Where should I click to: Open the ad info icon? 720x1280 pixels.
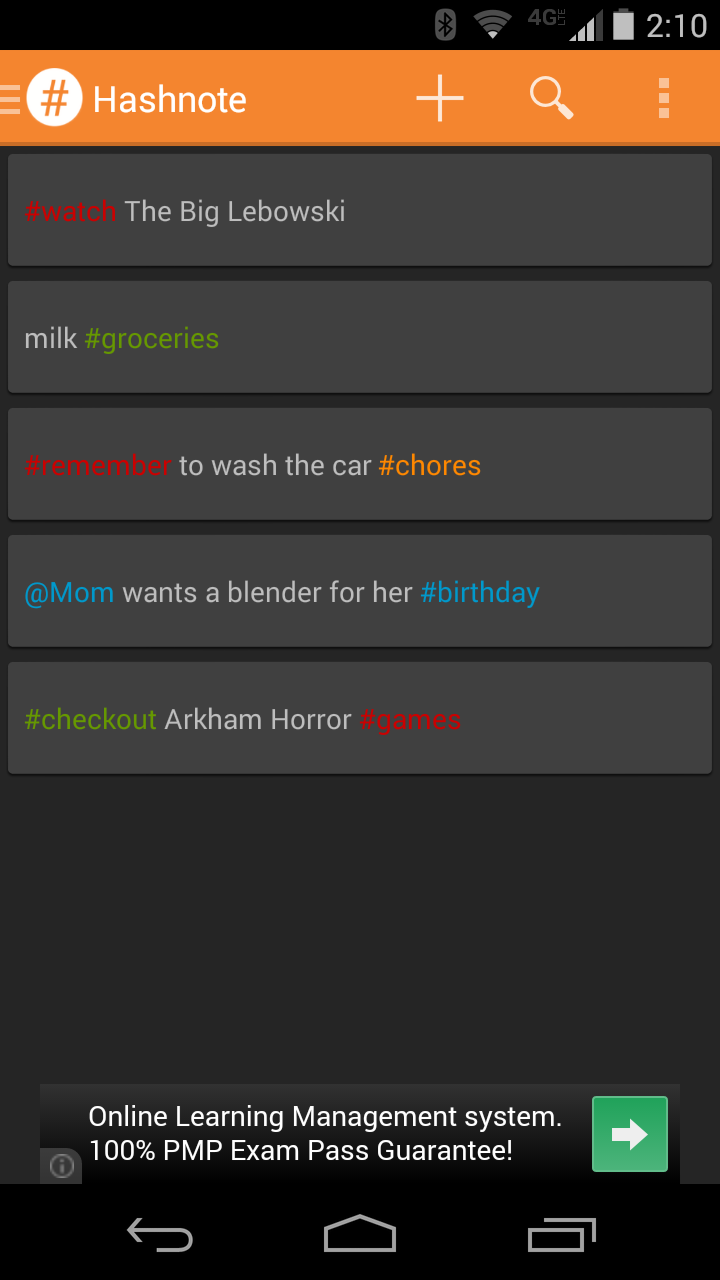61,1166
